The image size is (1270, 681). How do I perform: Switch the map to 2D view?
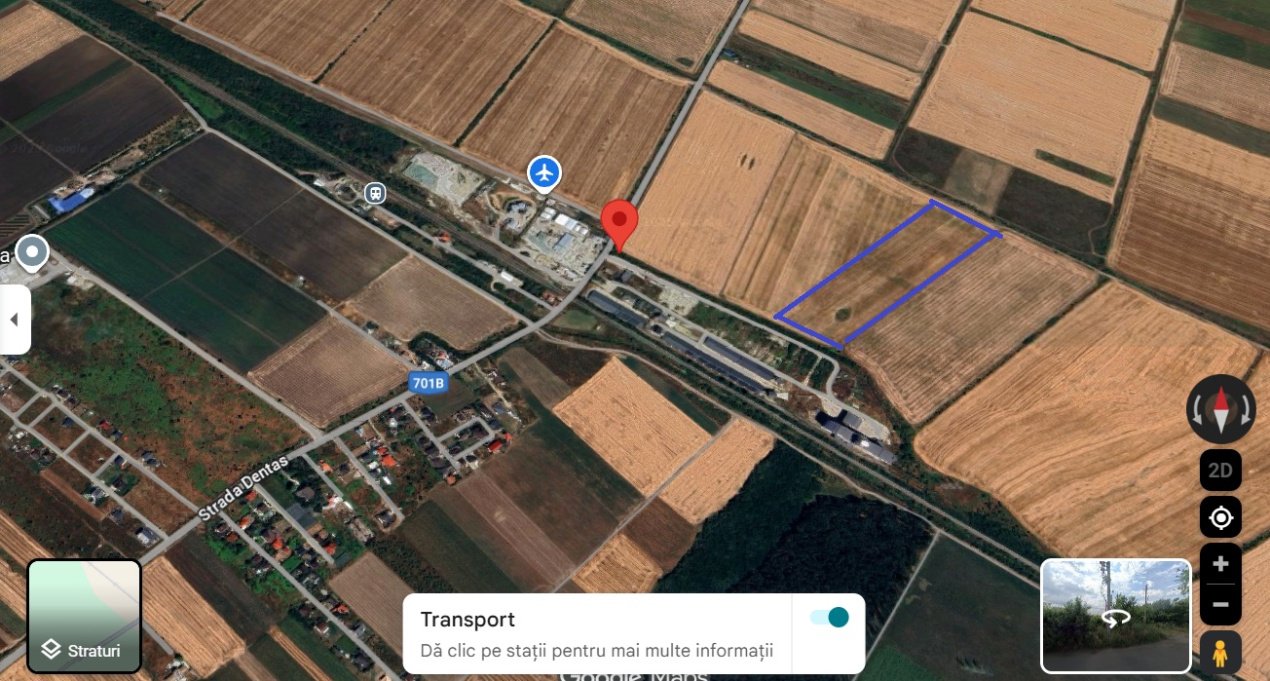click(1220, 470)
